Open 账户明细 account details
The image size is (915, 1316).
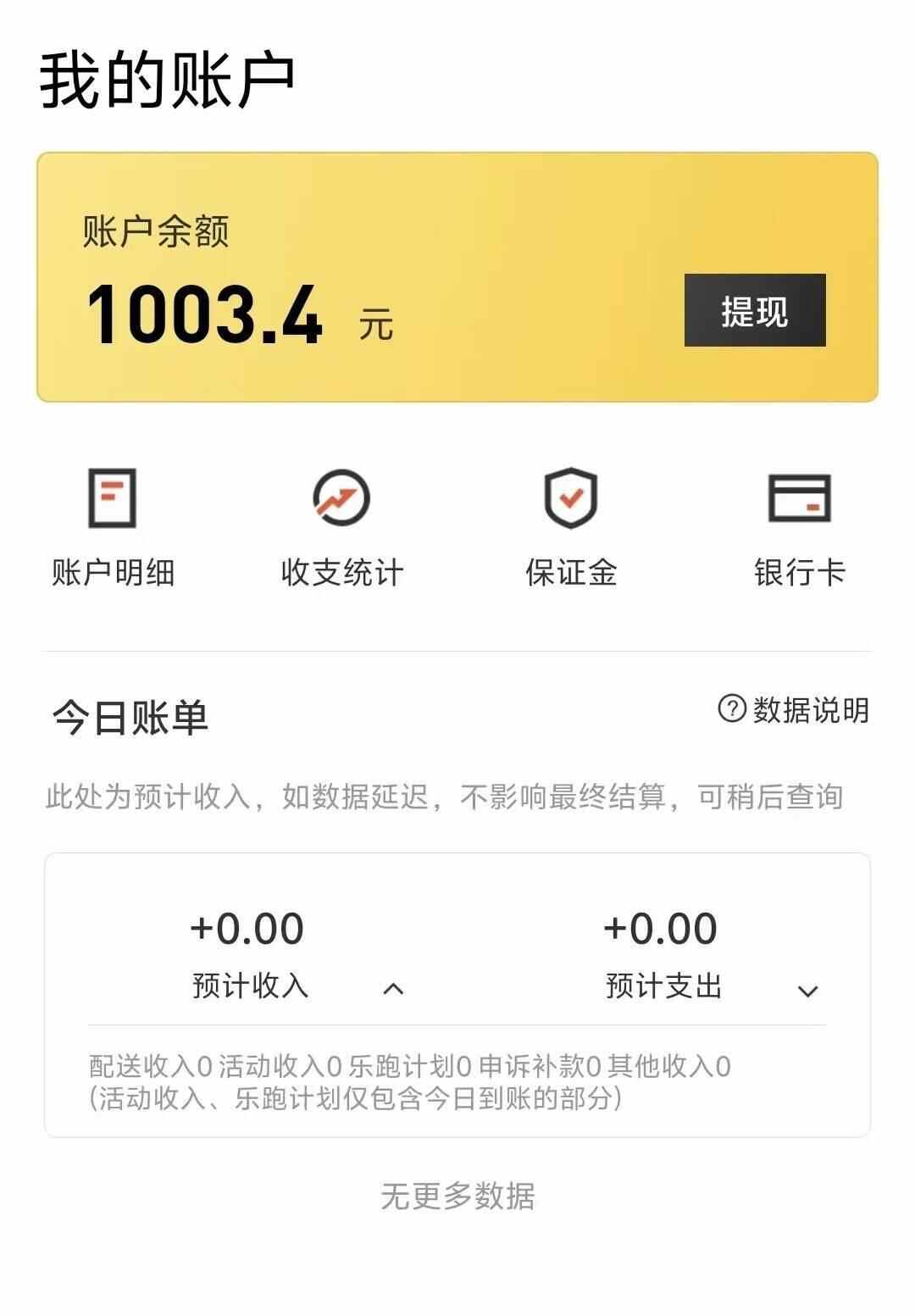pos(113,527)
